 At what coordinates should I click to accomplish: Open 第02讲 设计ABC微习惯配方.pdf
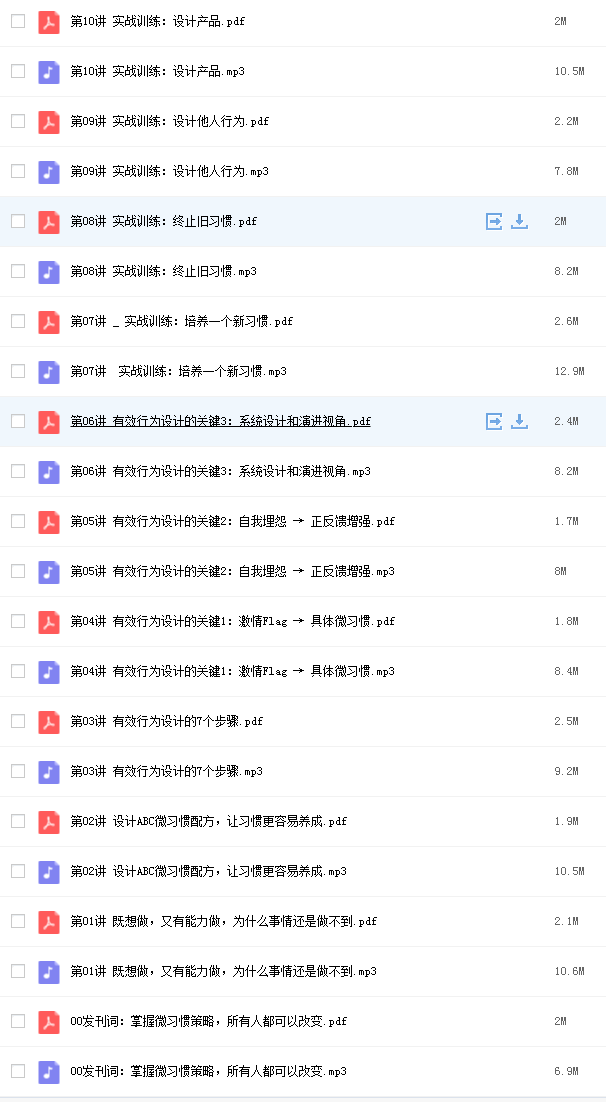coord(209,821)
